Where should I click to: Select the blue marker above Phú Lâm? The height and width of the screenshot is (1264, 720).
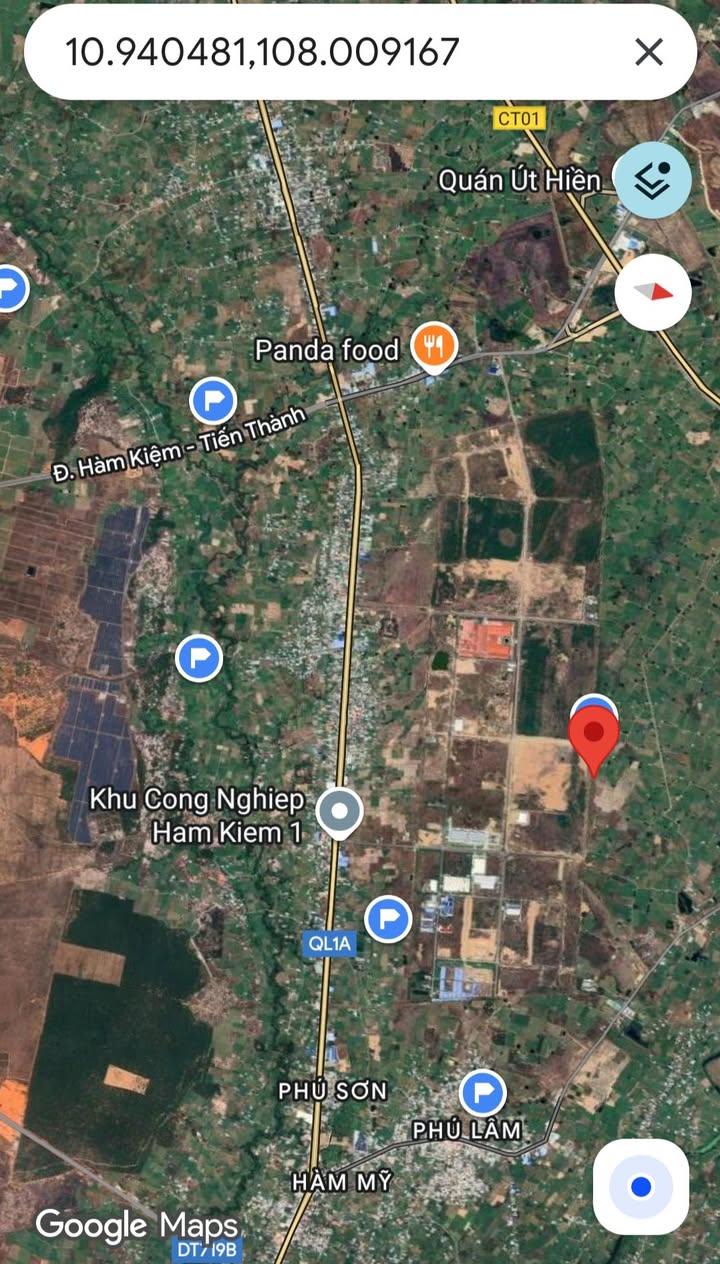[x=482, y=1093]
